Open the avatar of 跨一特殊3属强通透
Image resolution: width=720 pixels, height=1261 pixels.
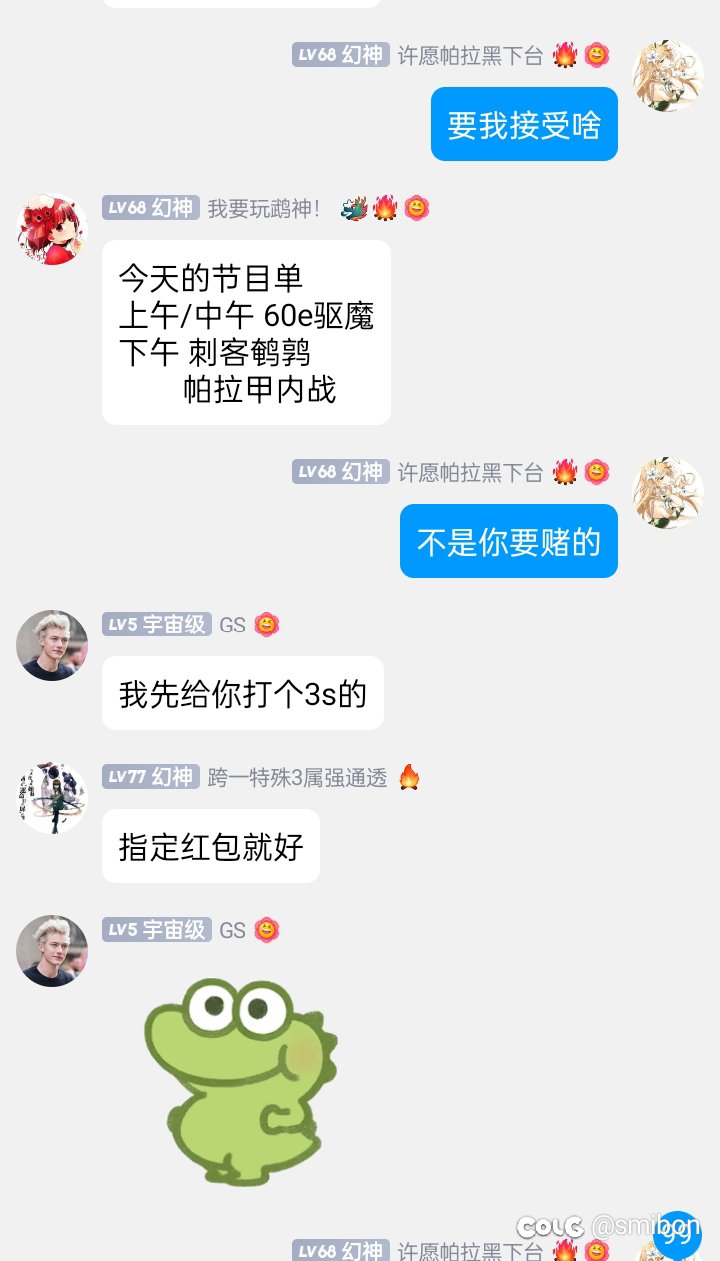coord(52,798)
